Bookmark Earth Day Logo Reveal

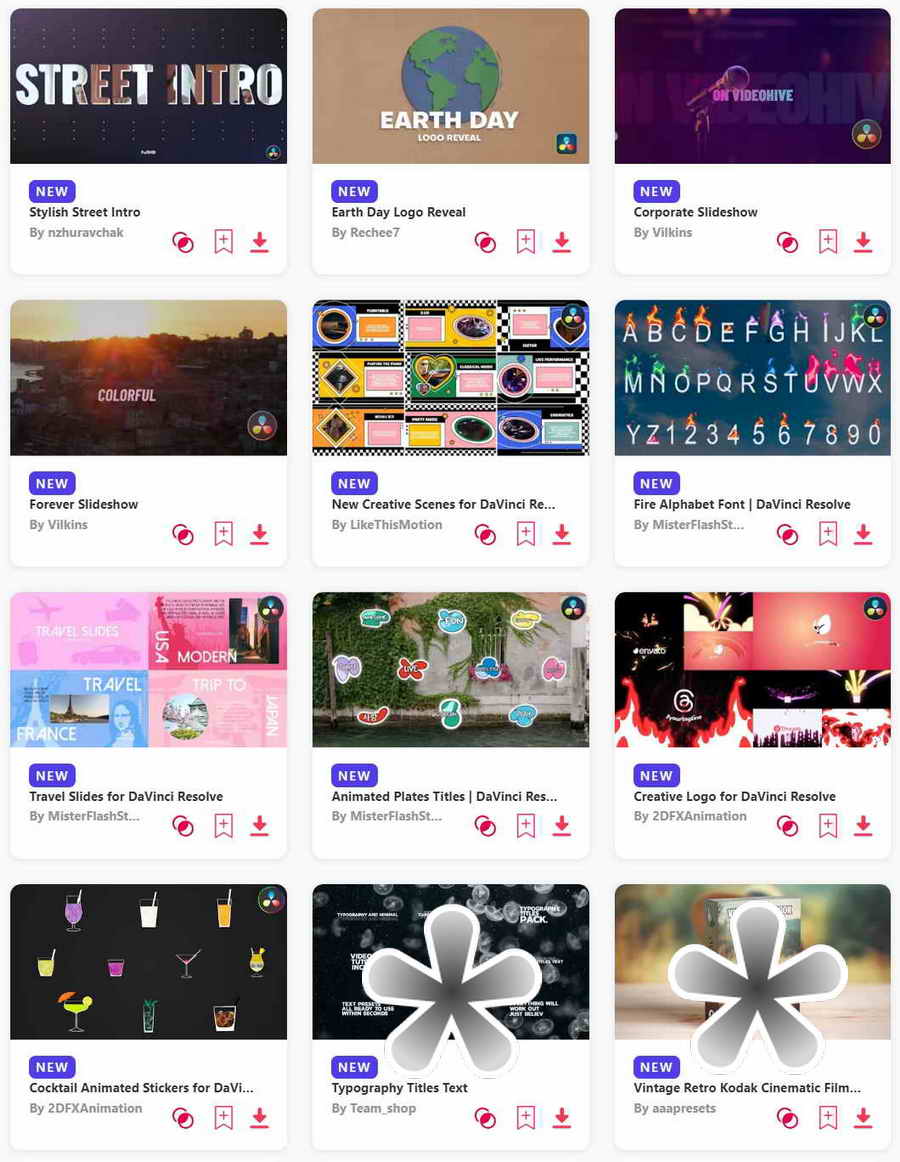(526, 242)
